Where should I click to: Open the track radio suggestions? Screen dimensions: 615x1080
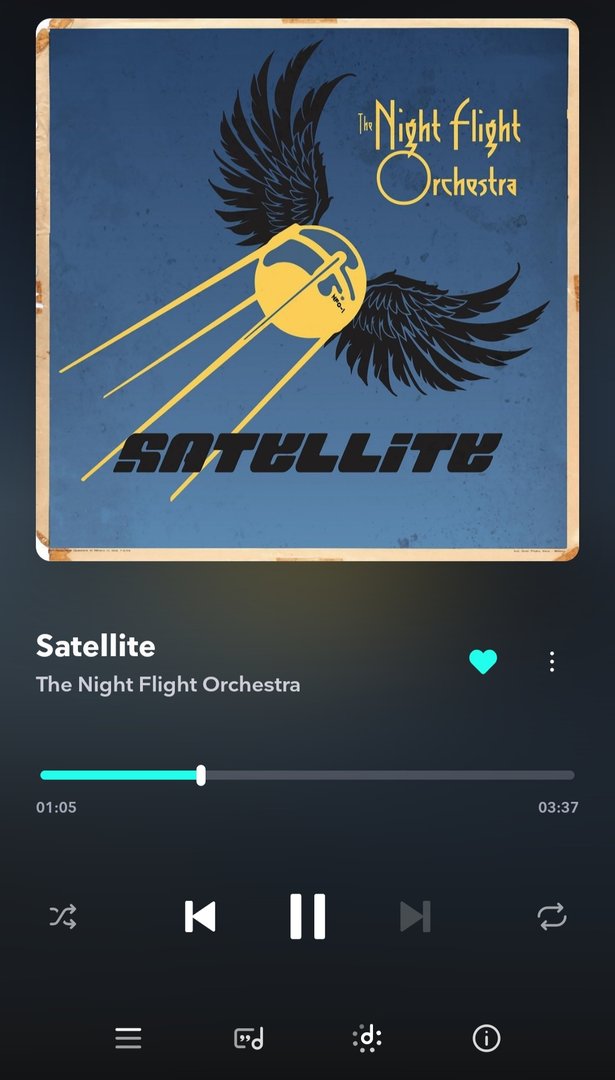coord(367,1039)
